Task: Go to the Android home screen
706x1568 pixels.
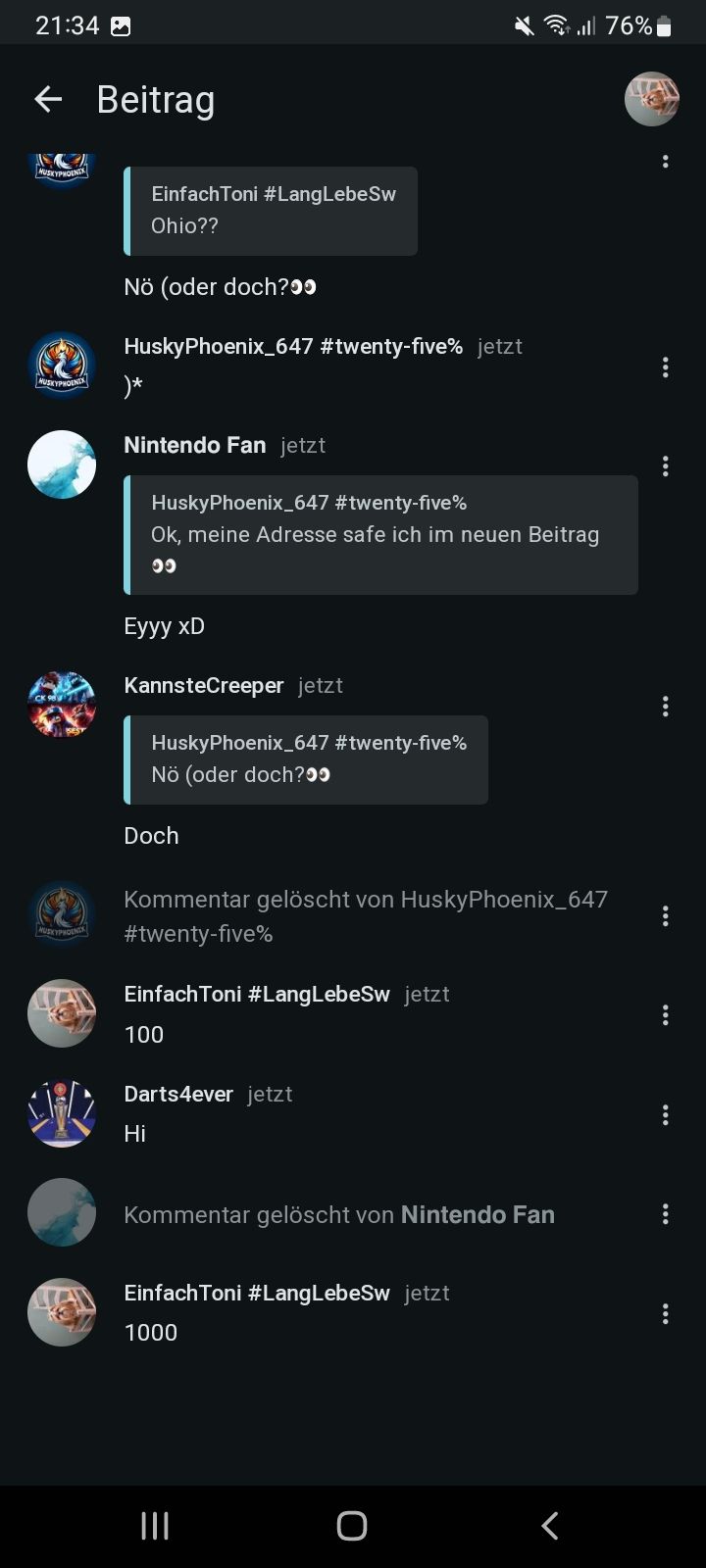Action: point(352,1525)
